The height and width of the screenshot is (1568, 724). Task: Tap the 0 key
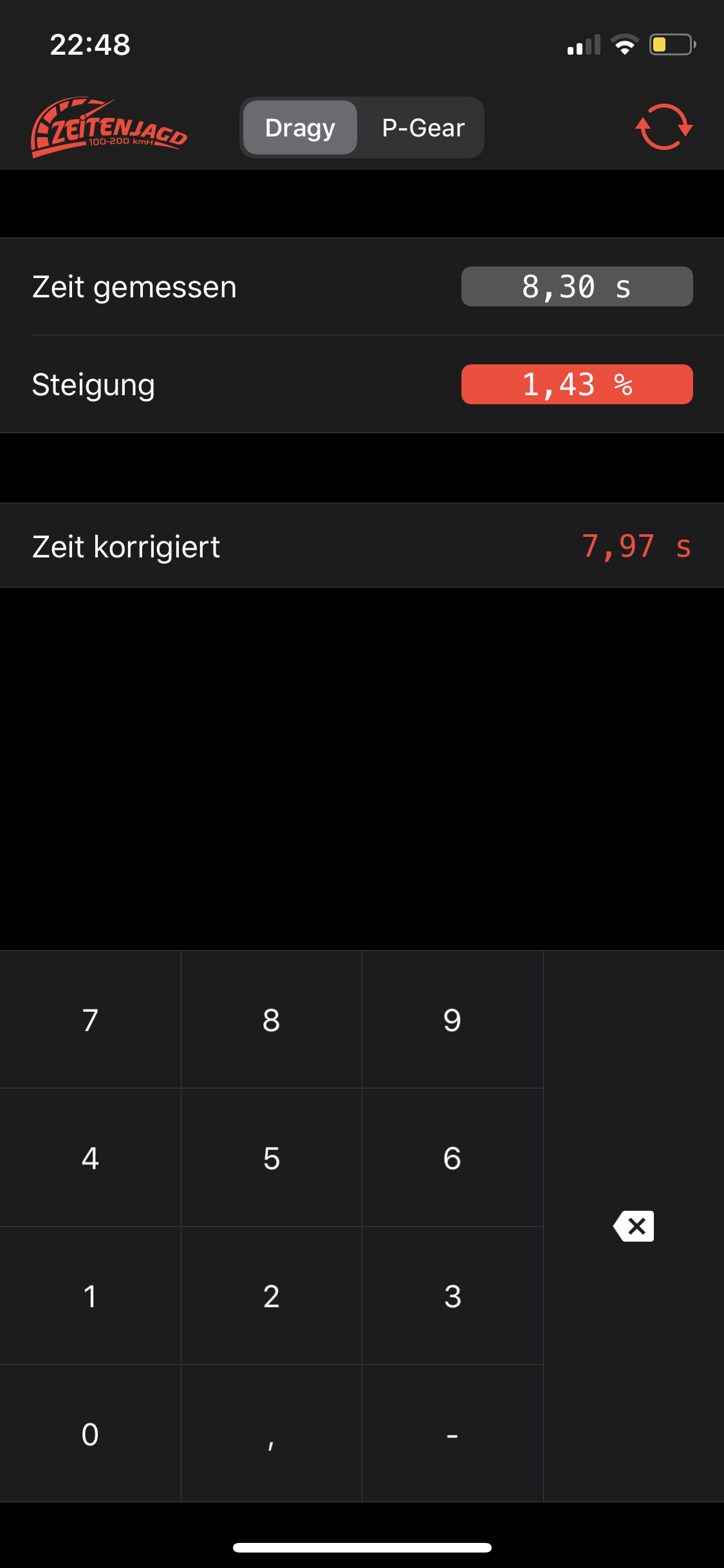(x=90, y=1434)
